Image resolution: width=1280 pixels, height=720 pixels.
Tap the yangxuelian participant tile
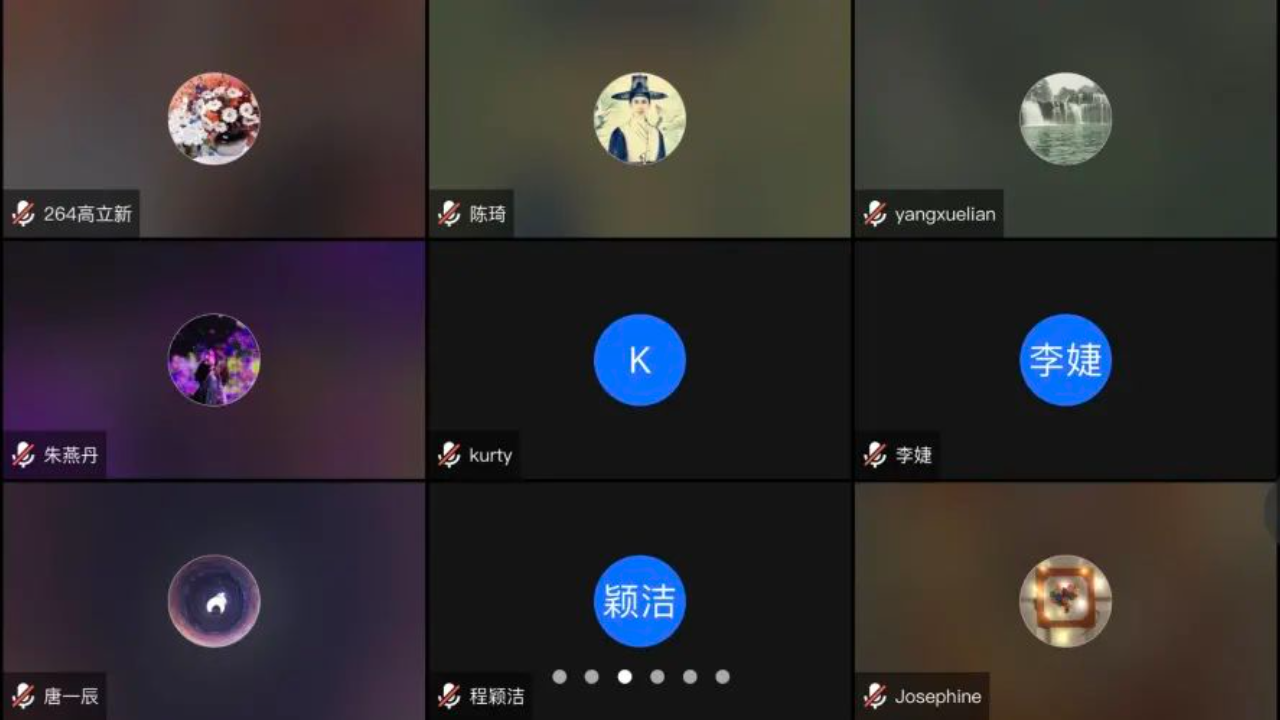[x=1066, y=118]
